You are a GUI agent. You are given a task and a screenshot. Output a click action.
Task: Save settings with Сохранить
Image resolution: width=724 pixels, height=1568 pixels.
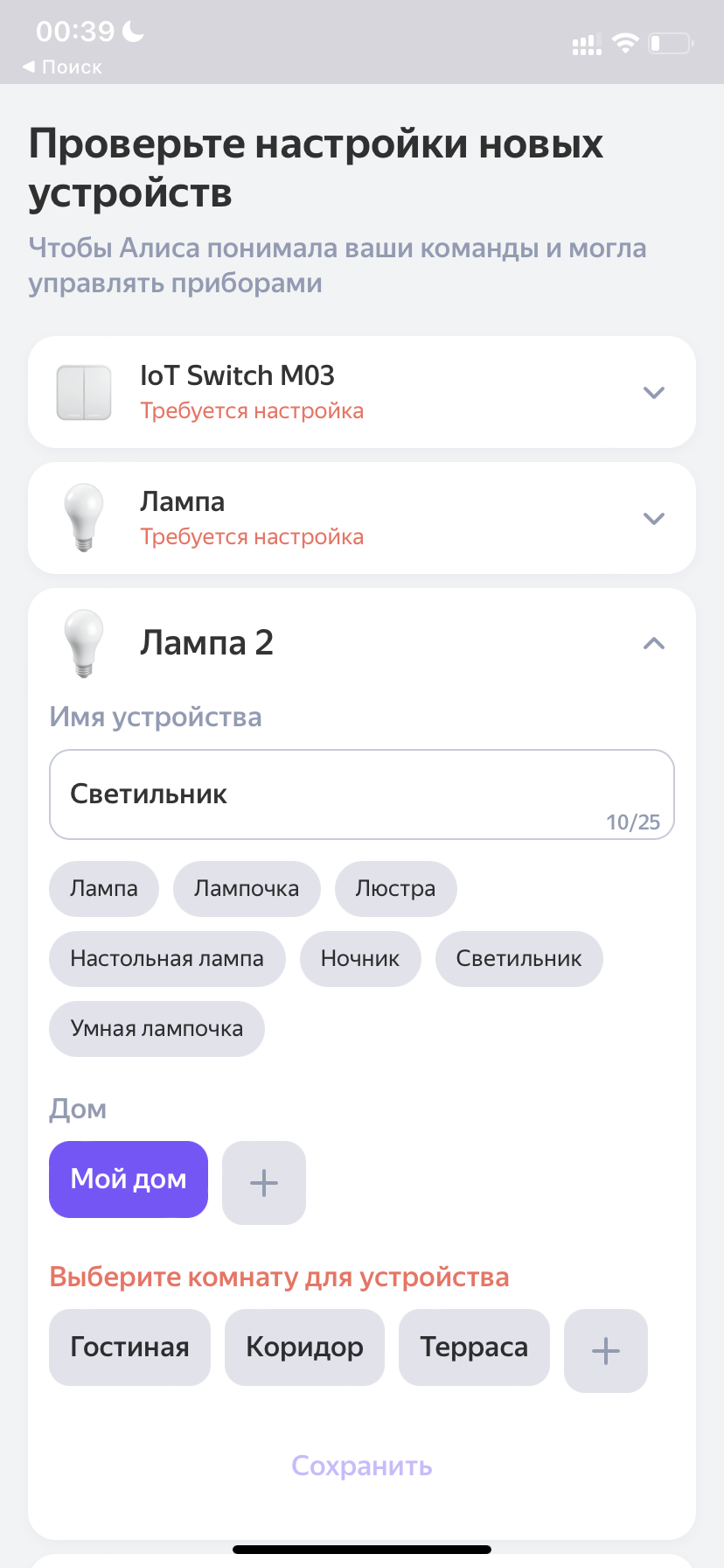(x=362, y=1466)
